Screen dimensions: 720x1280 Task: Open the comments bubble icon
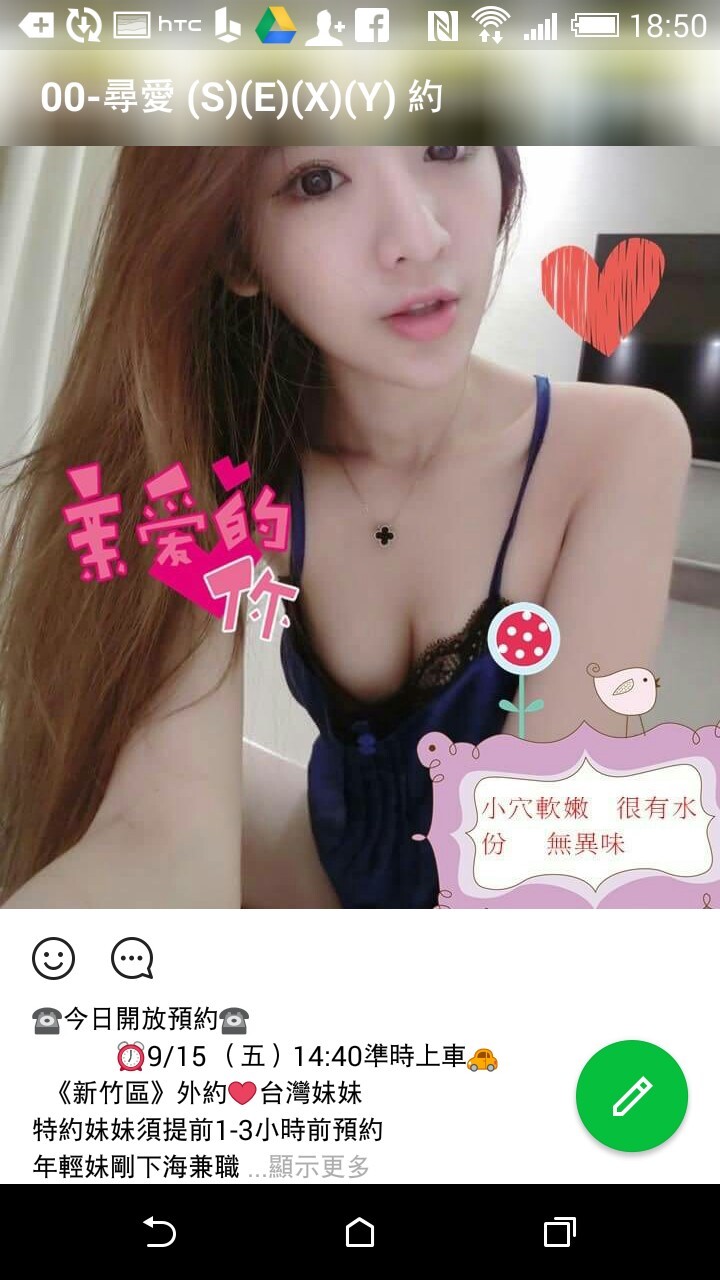(x=132, y=958)
